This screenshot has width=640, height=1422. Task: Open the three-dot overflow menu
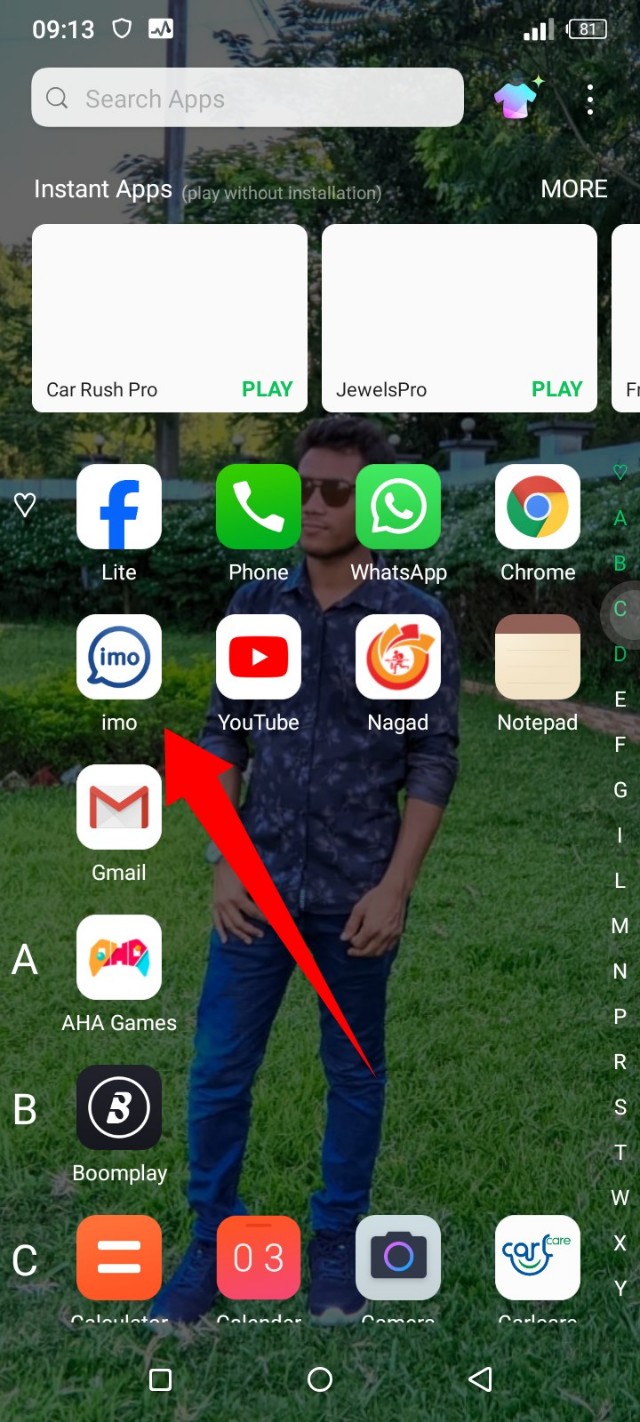(x=590, y=99)
